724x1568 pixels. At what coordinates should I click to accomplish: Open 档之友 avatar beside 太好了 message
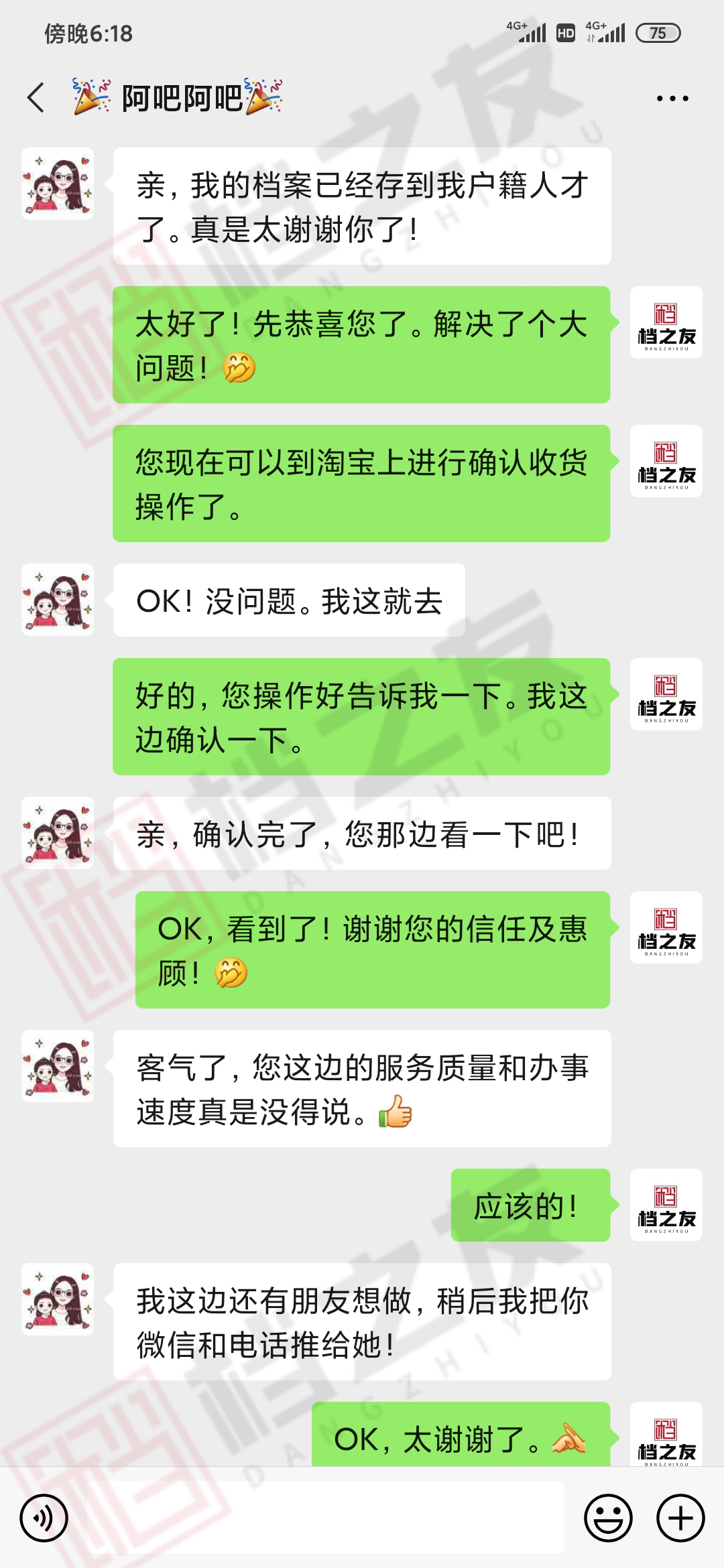point(666,322)
